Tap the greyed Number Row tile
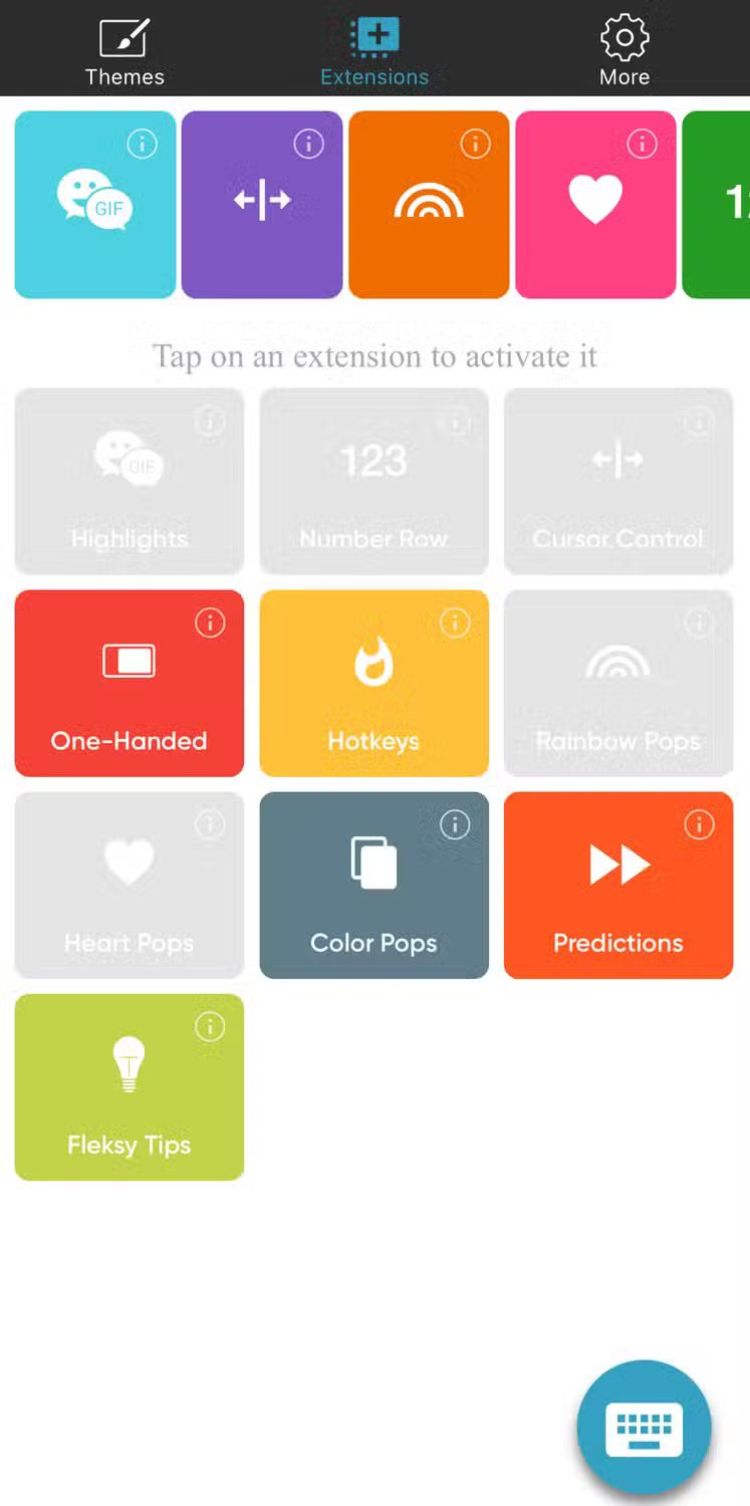This screenshot has width=750, height=1506. (x=374, y=482)
